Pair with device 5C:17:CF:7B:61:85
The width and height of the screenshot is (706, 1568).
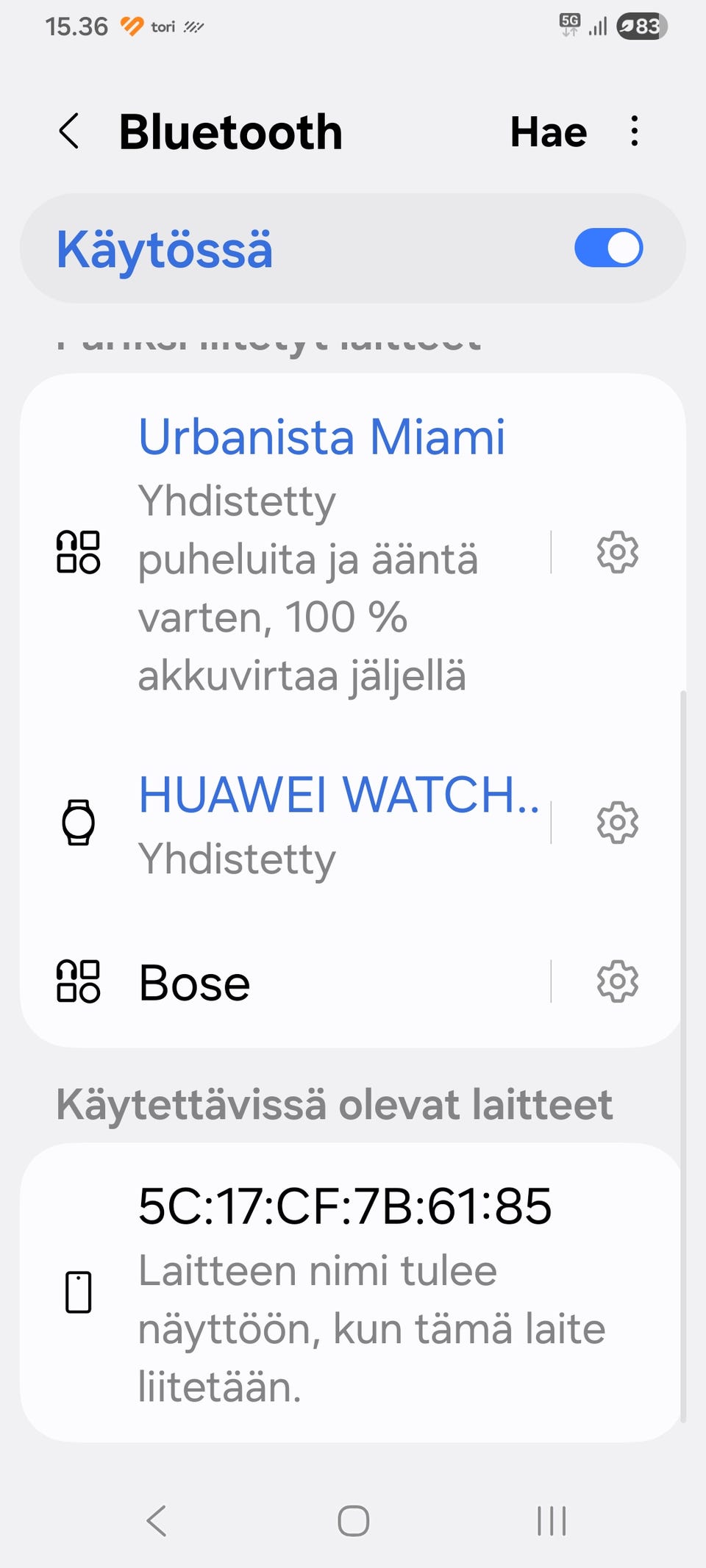(x=352, y=1292)
